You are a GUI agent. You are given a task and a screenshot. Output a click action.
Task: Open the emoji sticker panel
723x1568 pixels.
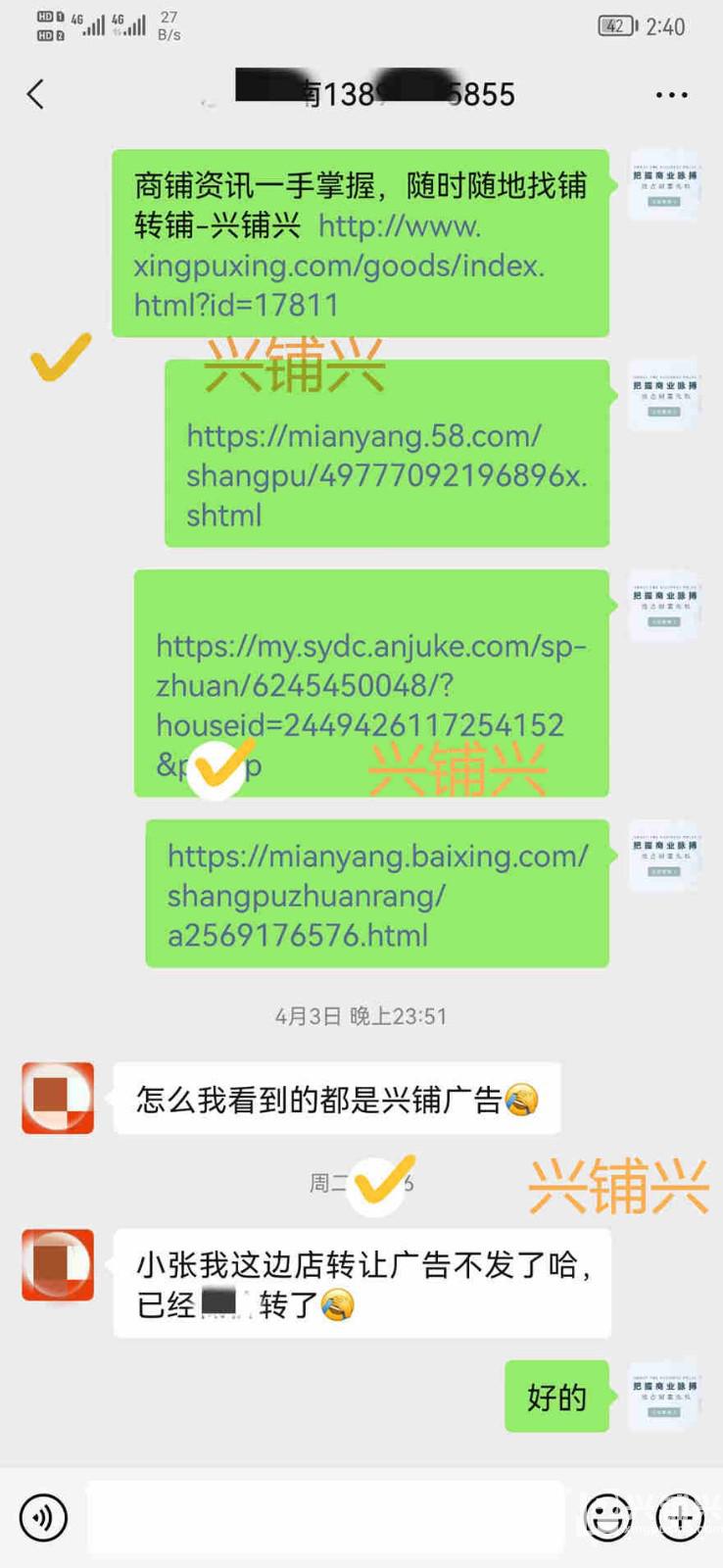point(607,1518)
